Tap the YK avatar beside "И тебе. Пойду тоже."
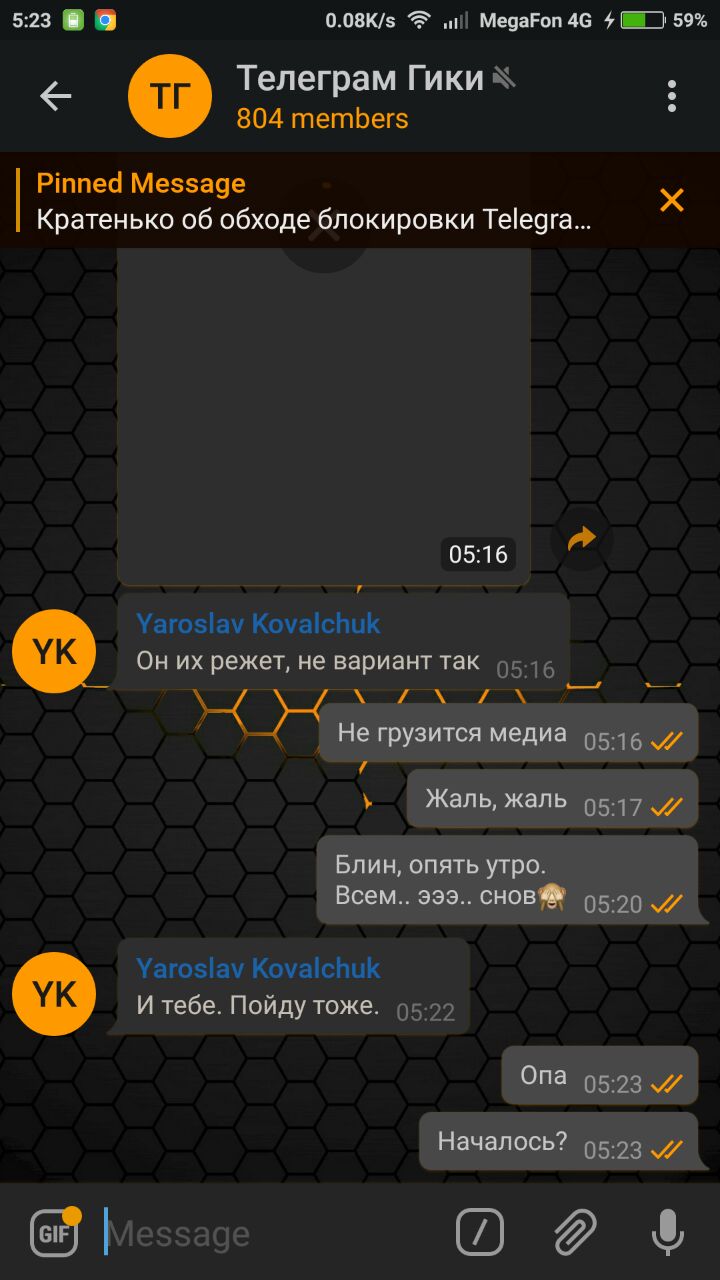Viewport: 720px width, 1280px height. click(x=54, y=994)
